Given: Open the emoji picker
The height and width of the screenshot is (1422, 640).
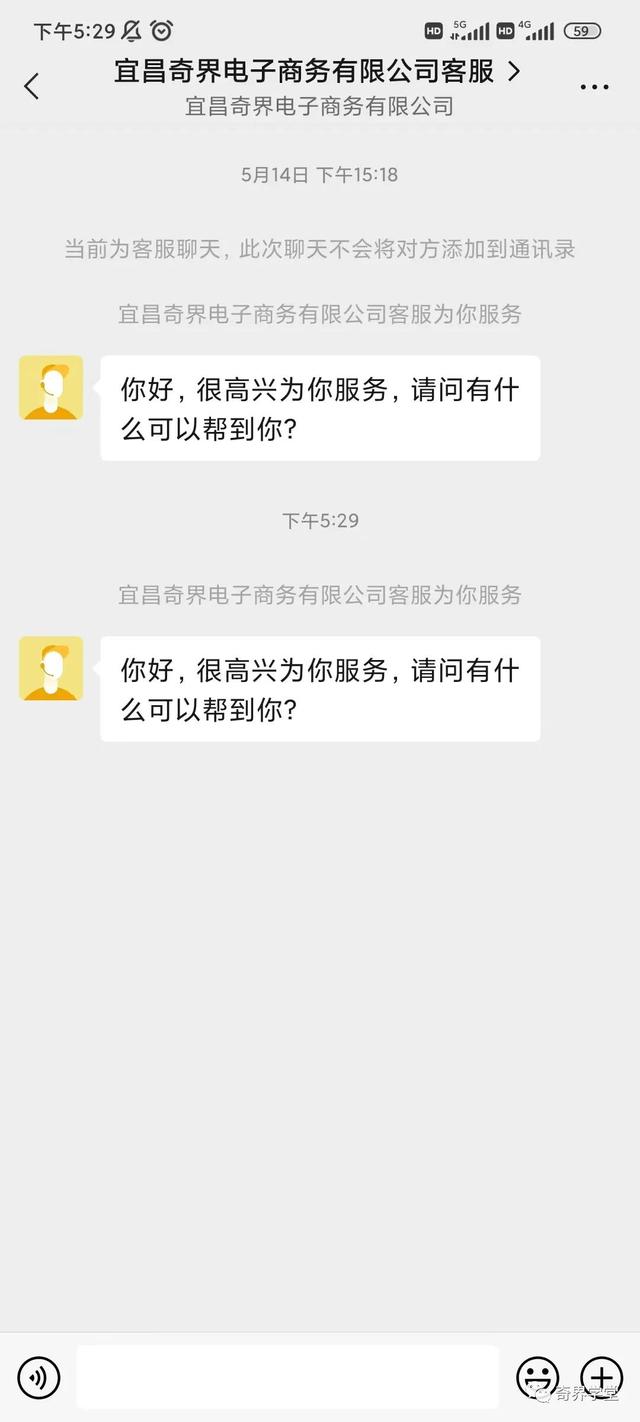Looking at the screenshot, I should [x=537, y=1378].
